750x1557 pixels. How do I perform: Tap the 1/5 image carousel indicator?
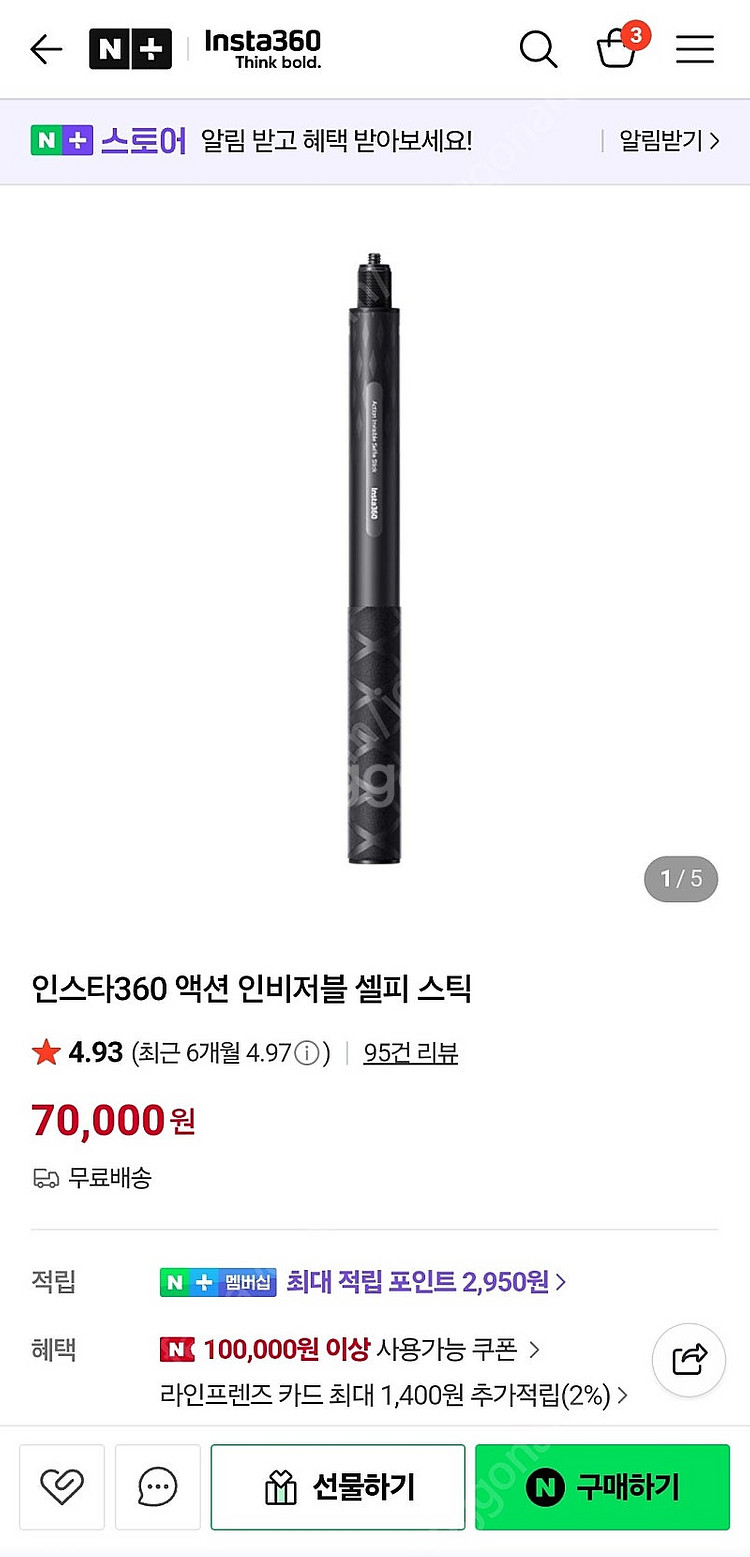[x=681, y=880]
